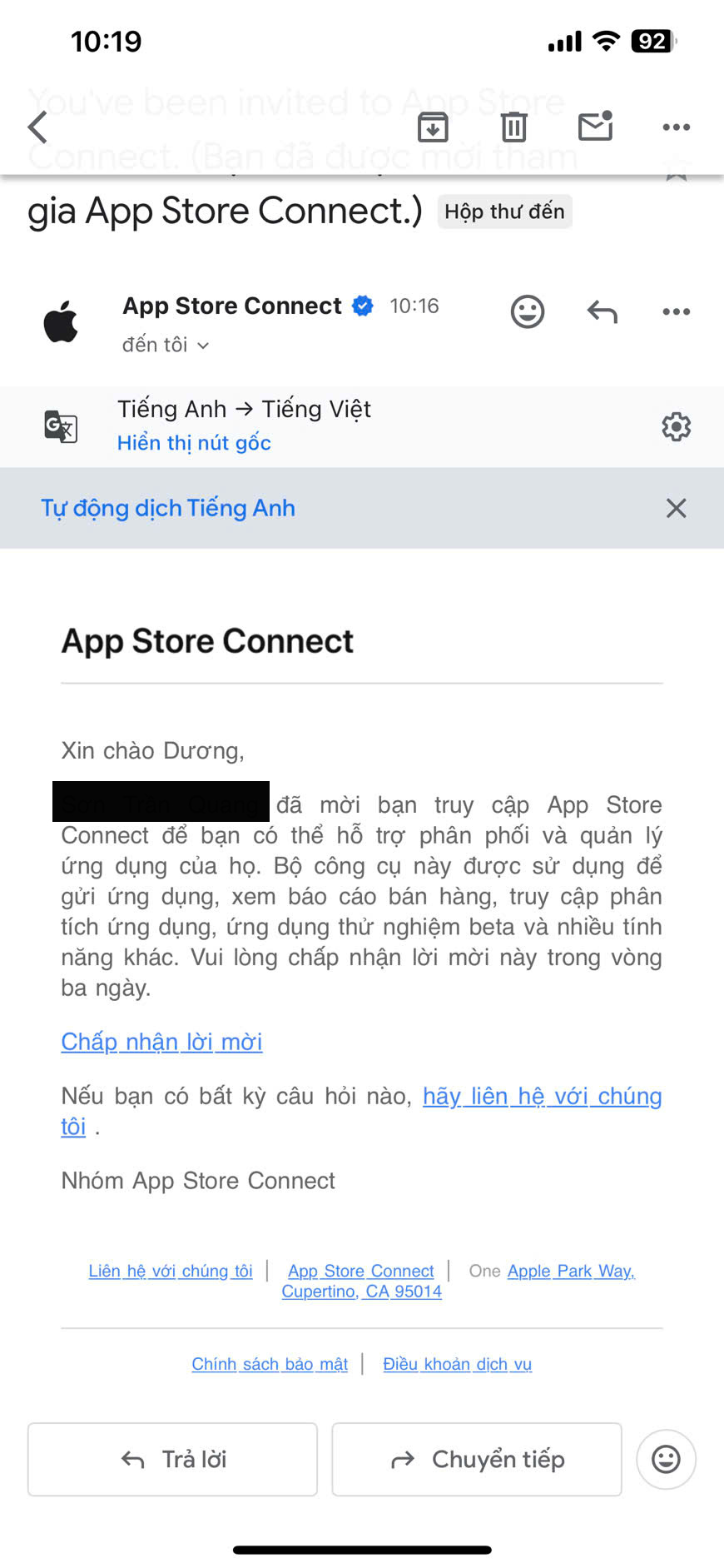Open the top toolbar overflow menu
The image size is (724, 1568).
pos(676,127)
